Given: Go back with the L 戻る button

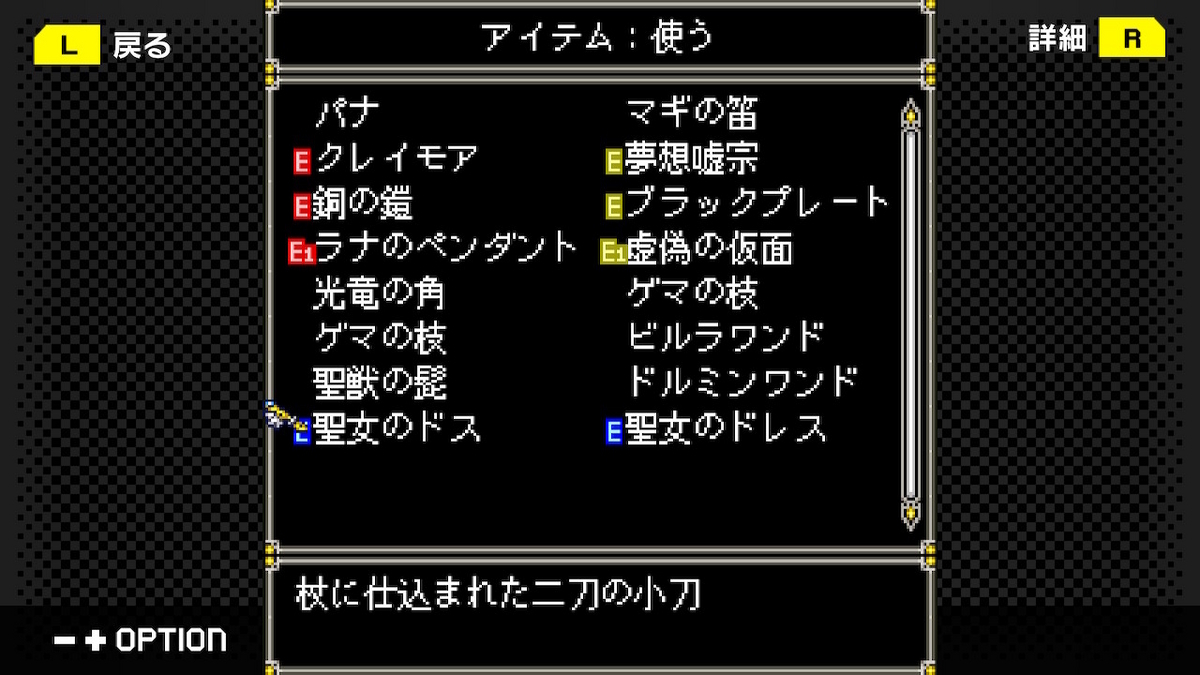Looking at the screenshot, I should point(103,44).
